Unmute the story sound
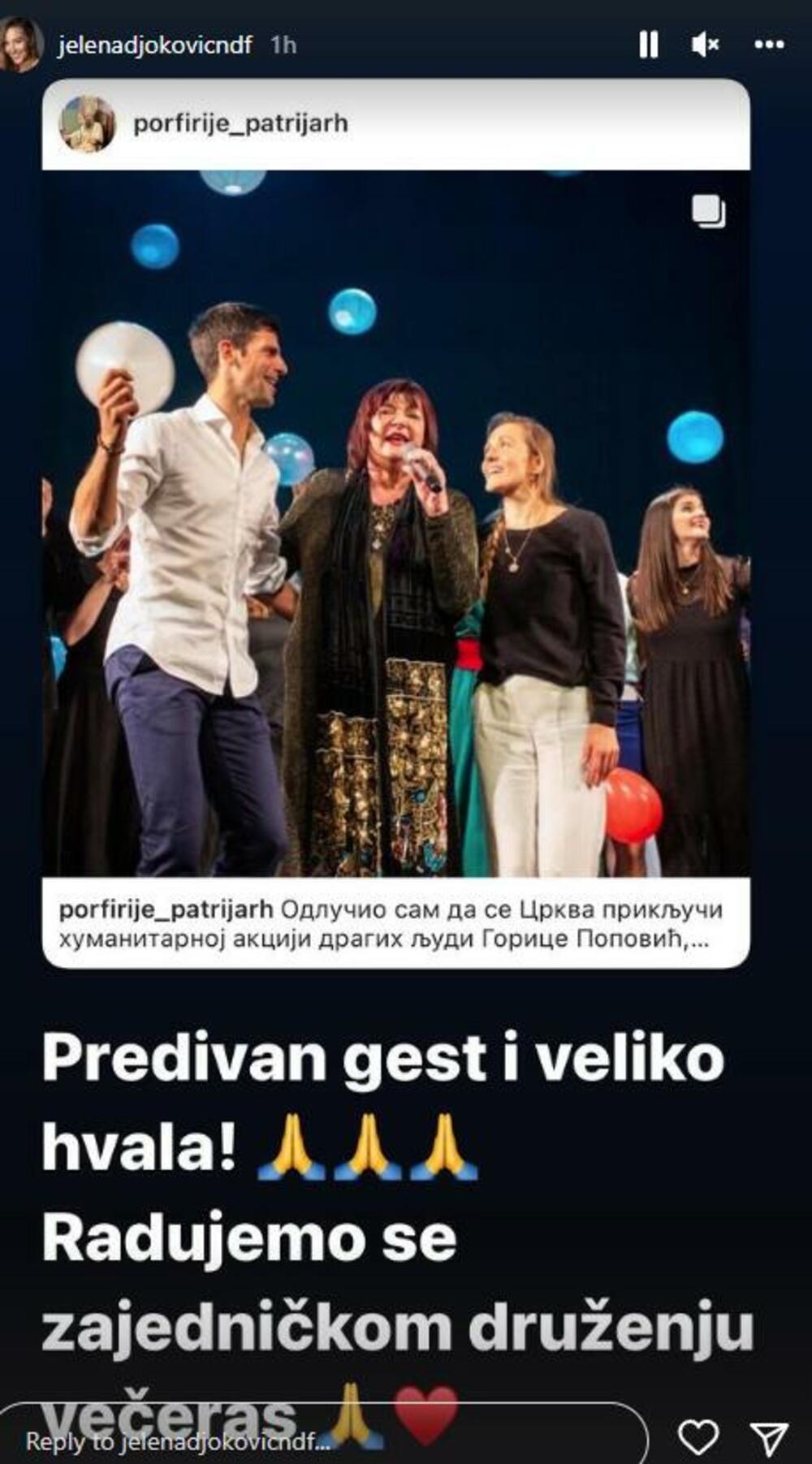This screenshot has width=812, height=1464. (705, 45)
